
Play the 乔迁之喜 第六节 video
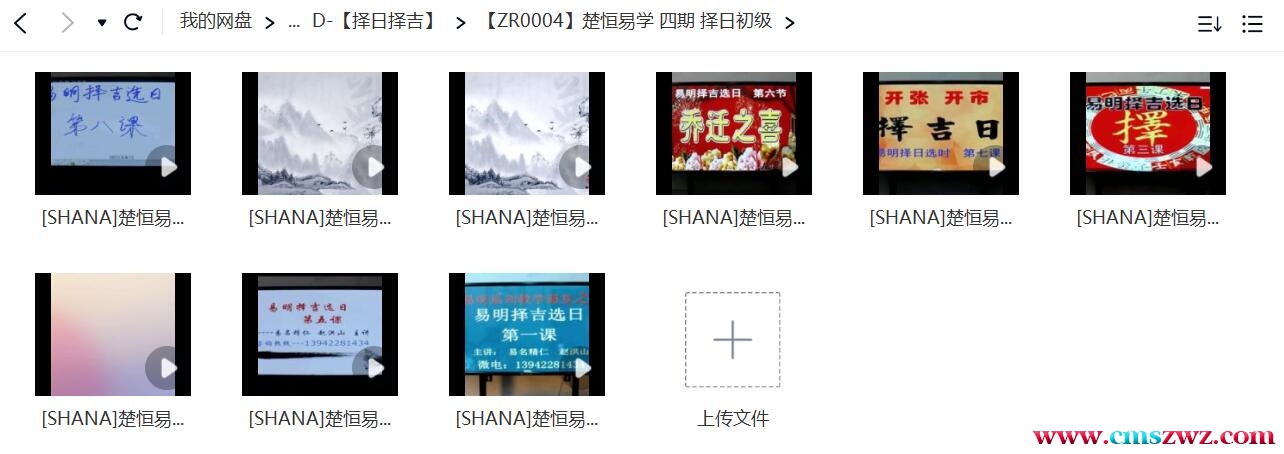click(x=733, y=133)
